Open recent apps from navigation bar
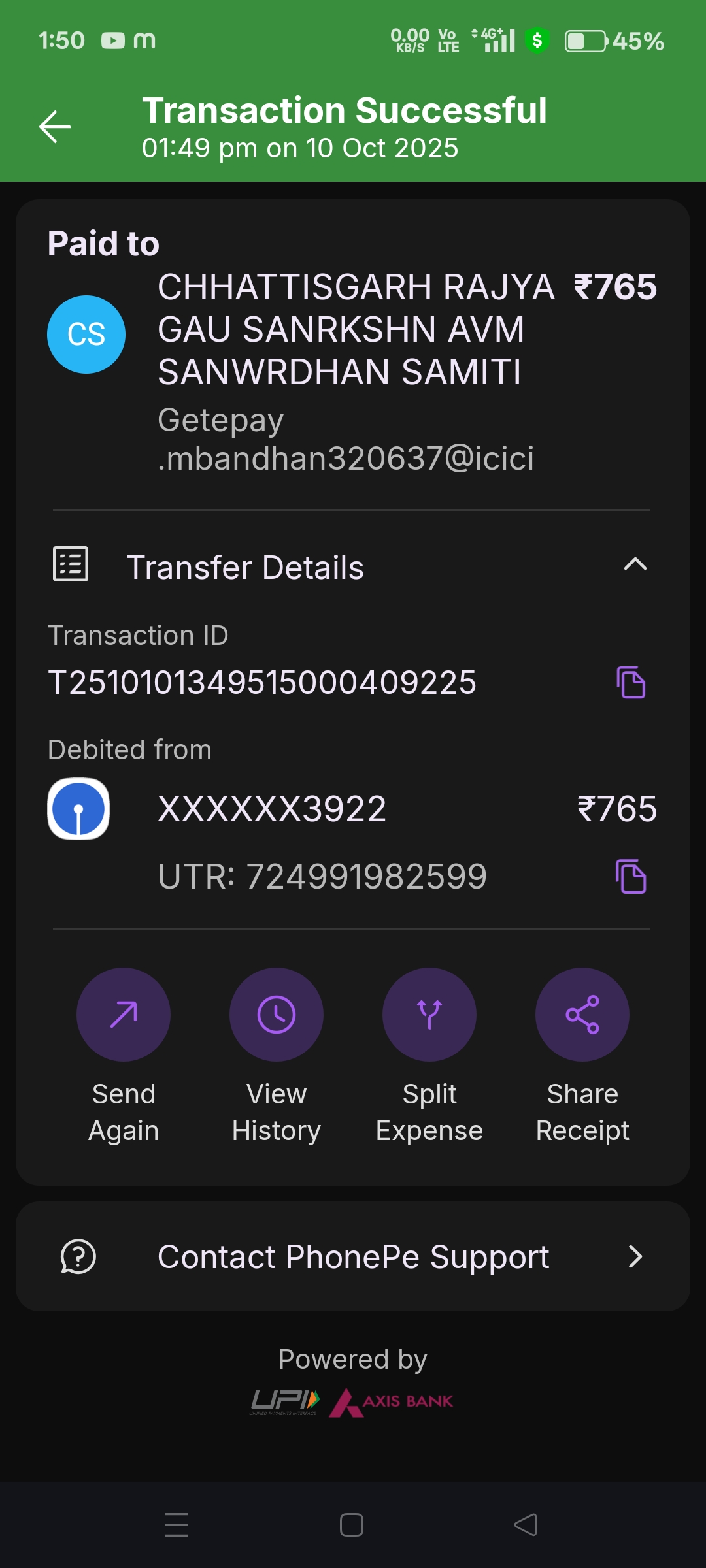The height and width of the screenshot is (1568, 706). click(176, 1525)
